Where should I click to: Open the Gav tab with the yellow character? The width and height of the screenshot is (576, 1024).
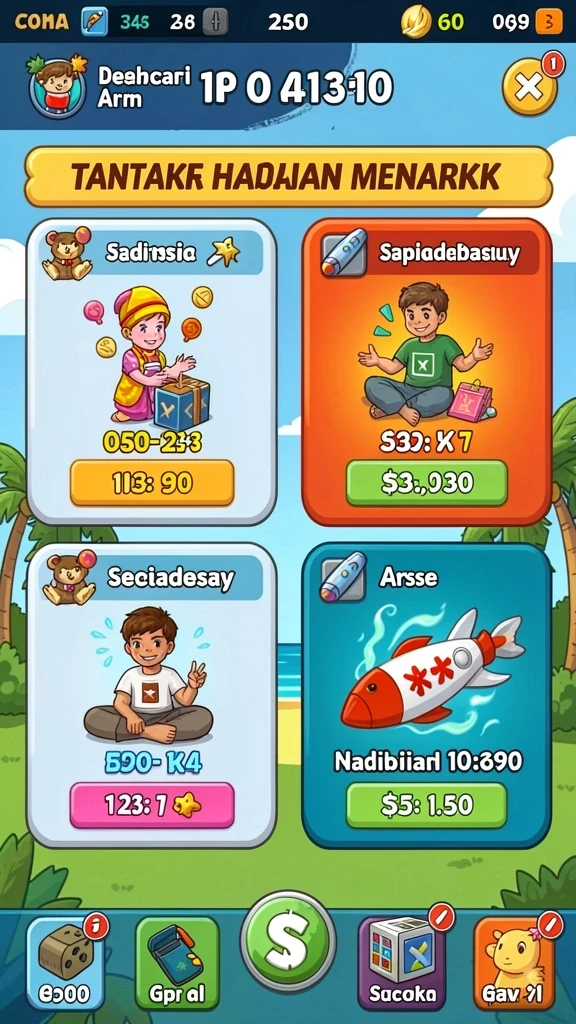click(514, 963)
